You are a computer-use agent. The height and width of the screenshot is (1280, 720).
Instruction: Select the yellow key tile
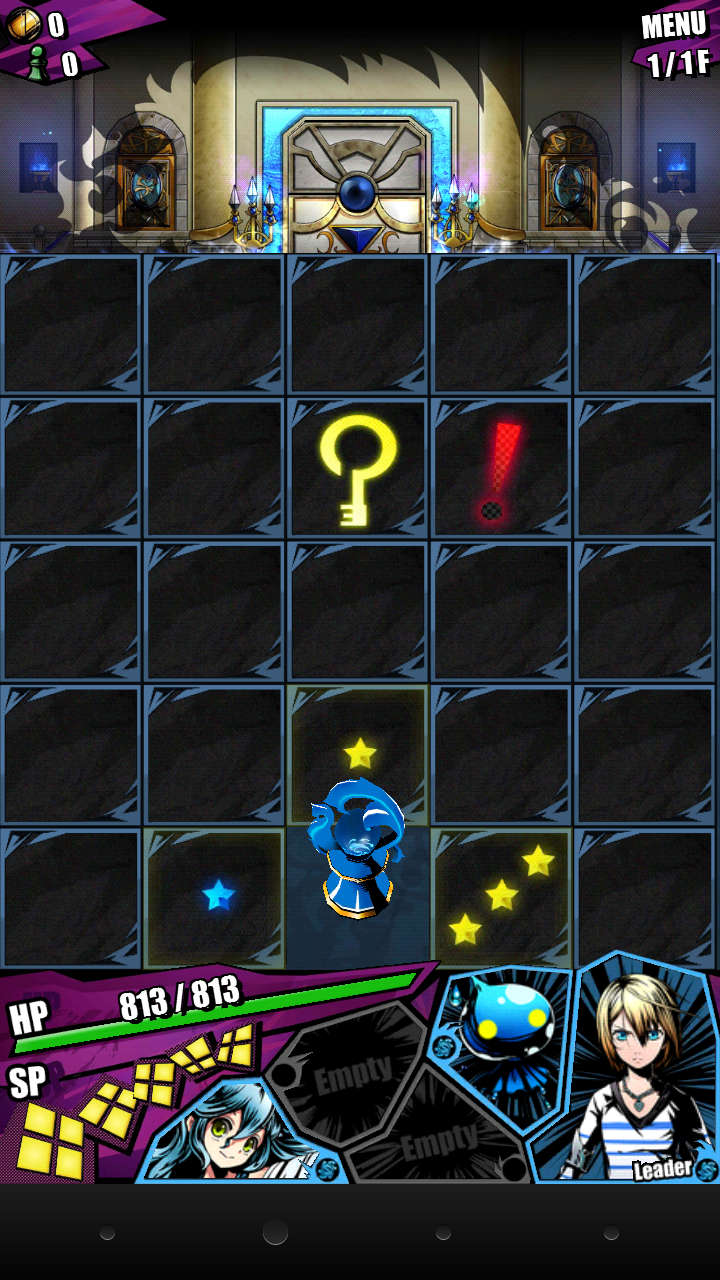tap(358, 468)
